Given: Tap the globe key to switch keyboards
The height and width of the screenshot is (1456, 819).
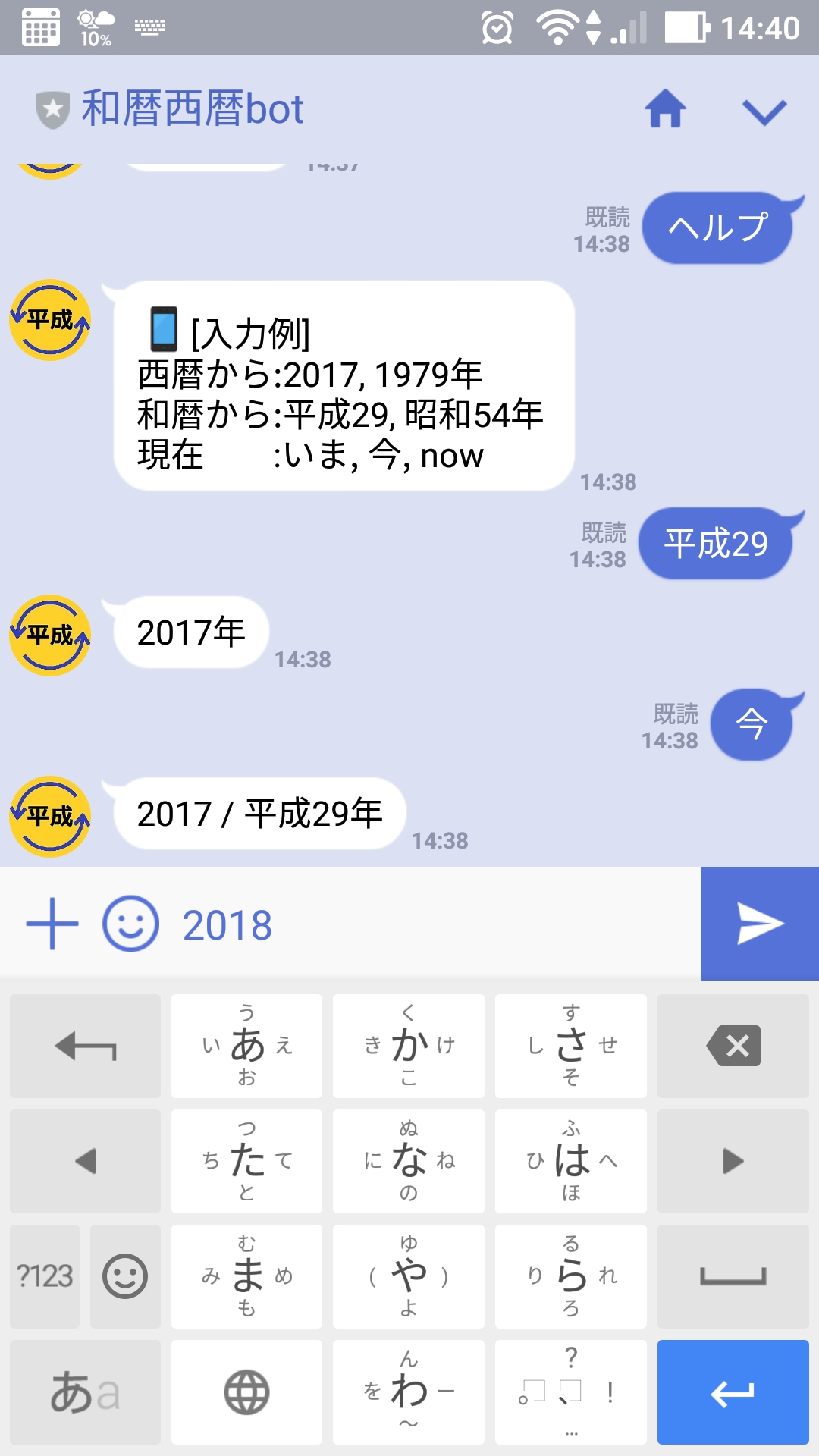Looking at the screenshot, I should [246, 1392].
